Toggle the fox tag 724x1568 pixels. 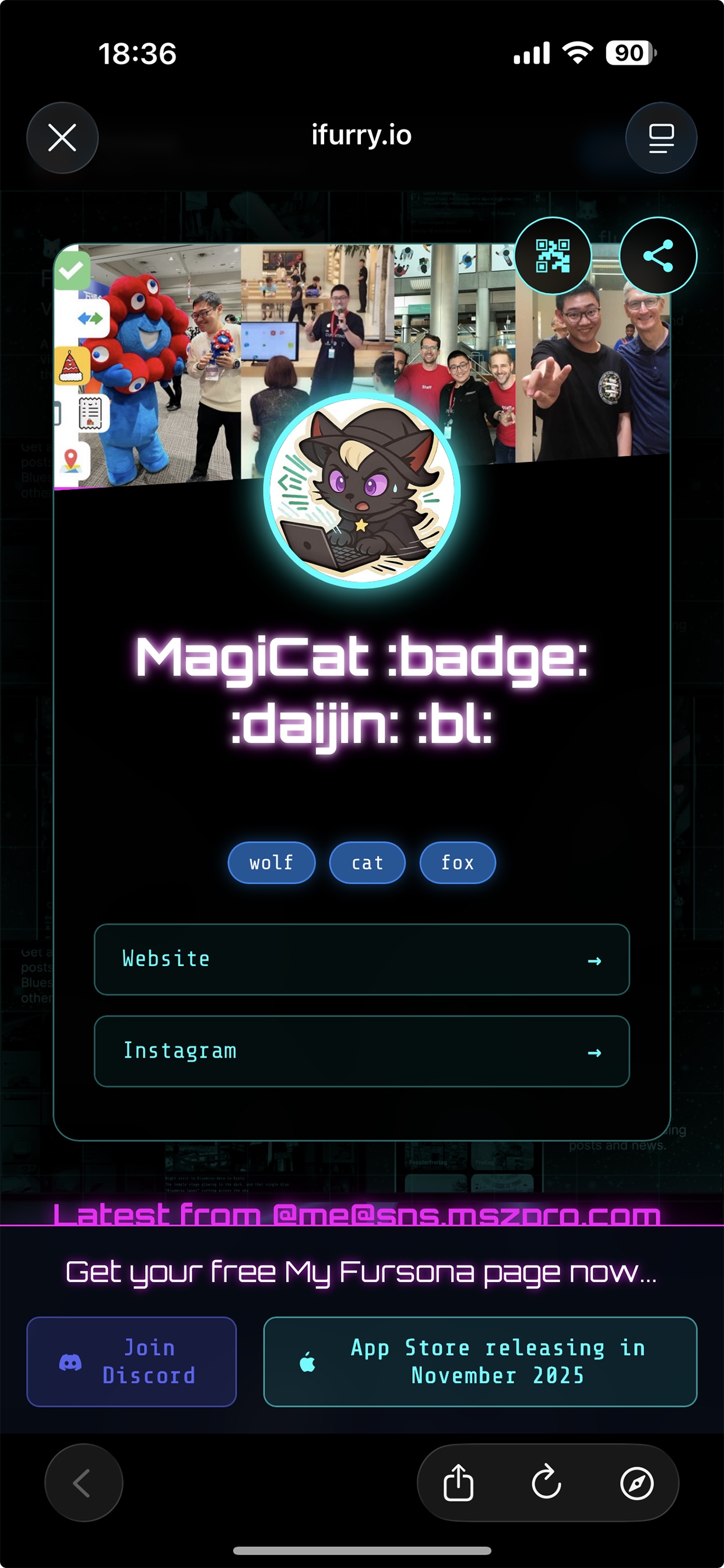[x=457, y=862]
